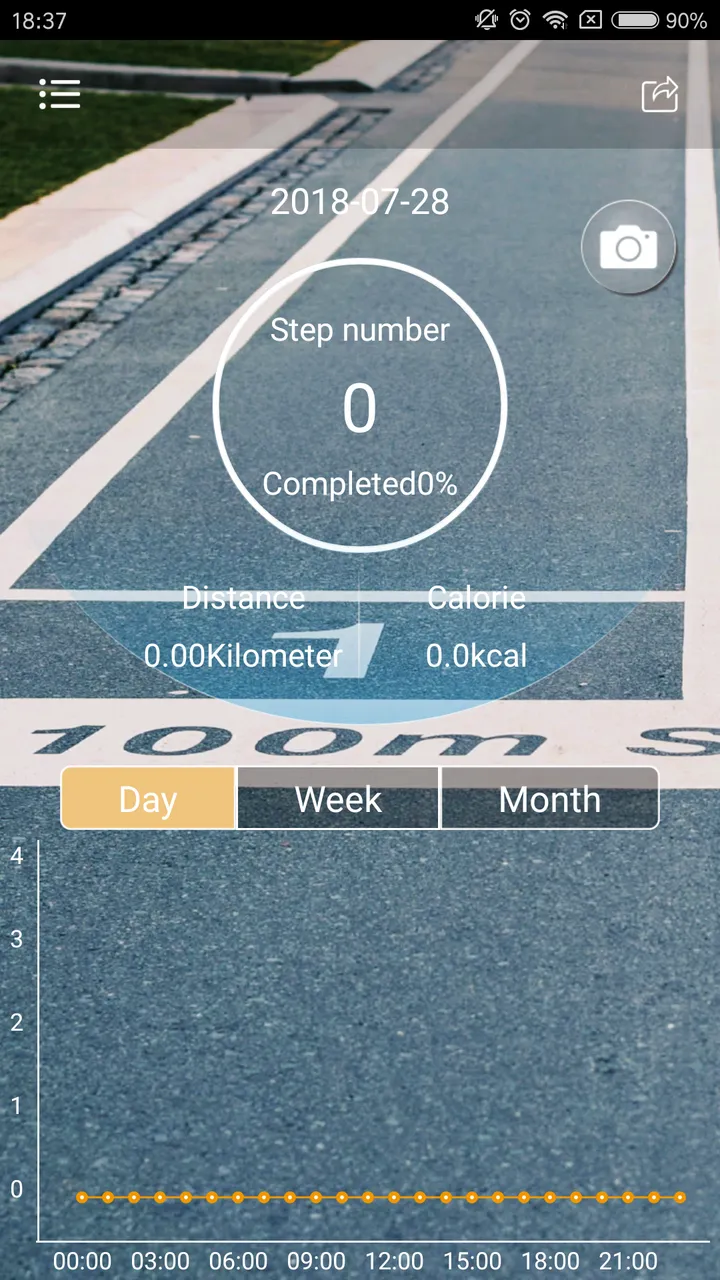This screenshot has height=1280, width=720.
Task: Switch to the Month view
Action: [549, 799]
